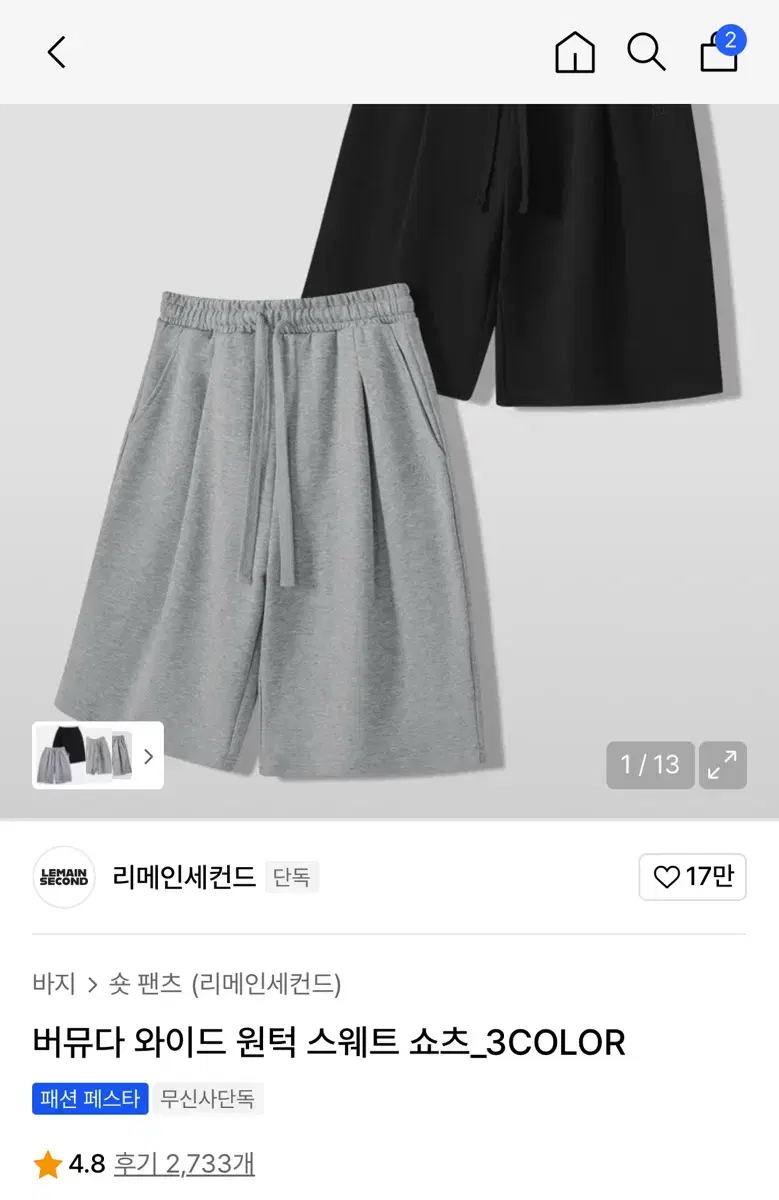Tap the LEMAIN SECOND brand logo
The height and width of the screenshot is (1200, 779).
[x=64, y=877]
